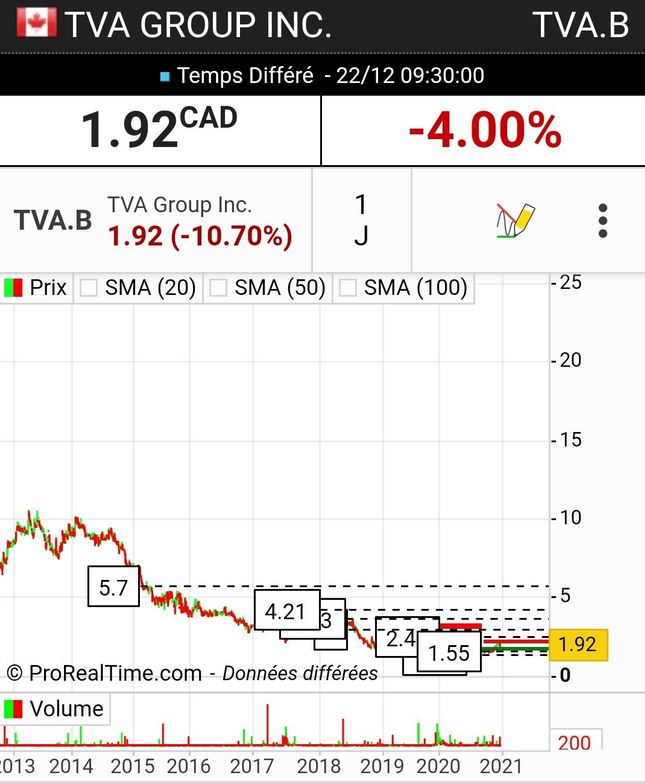Toggle the Volume panel checkbox
The height and width of the screenshot is (783, 645).
click(13, 709)
